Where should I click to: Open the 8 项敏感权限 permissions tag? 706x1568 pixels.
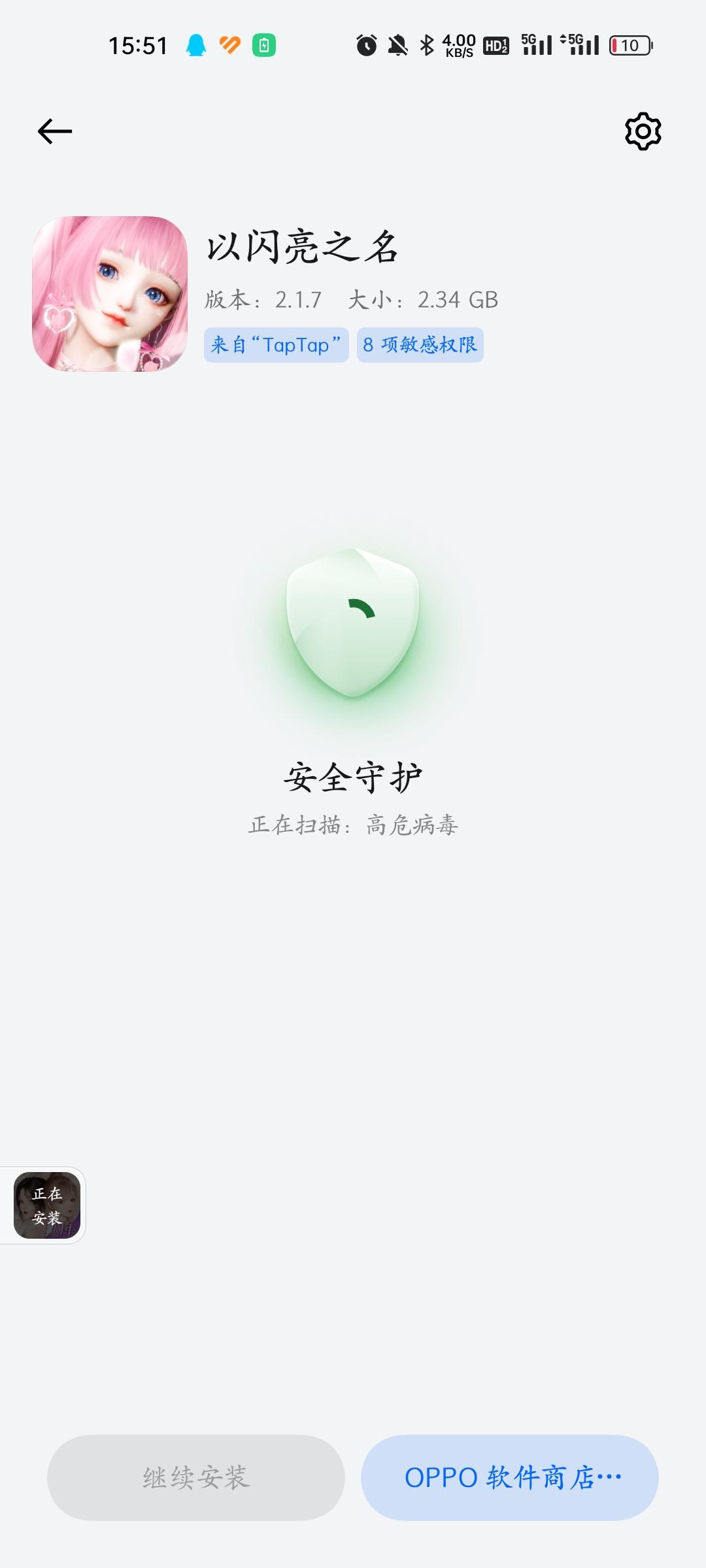pyautogui.click(x=419, y=345)
